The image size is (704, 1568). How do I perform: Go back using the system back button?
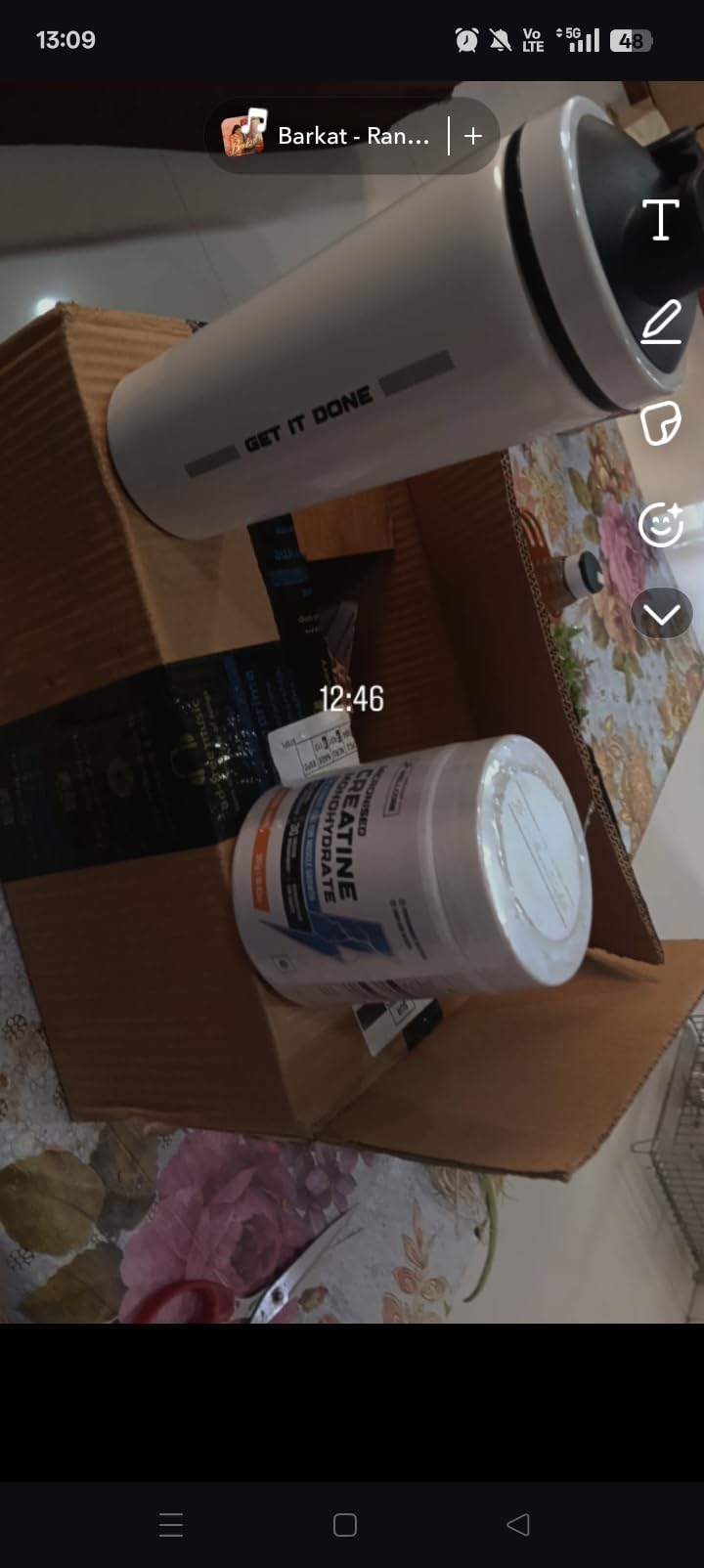pyautogui.click(x=518, y=1524)
